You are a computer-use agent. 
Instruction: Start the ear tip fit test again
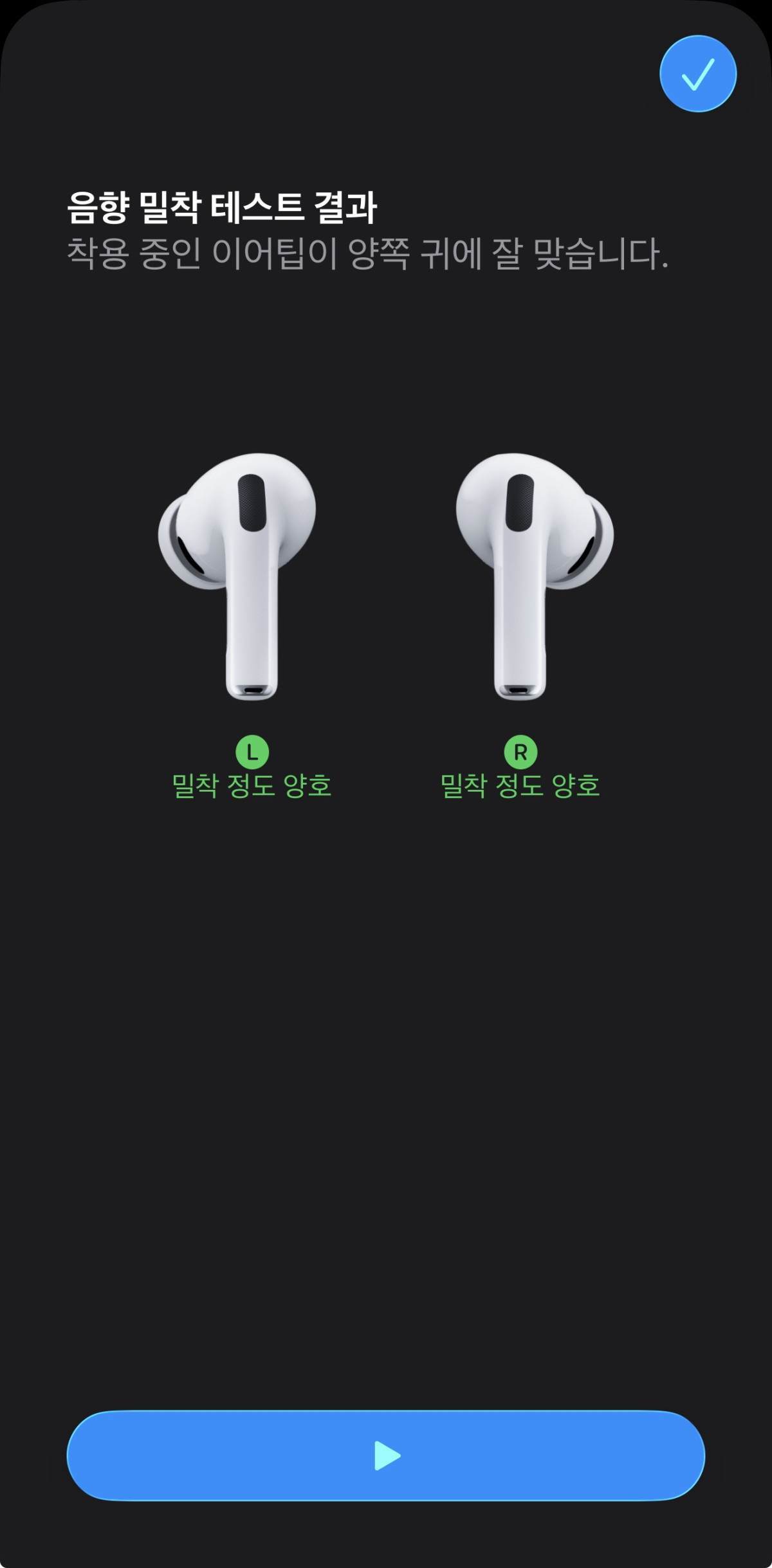[x=386, y=1455]
